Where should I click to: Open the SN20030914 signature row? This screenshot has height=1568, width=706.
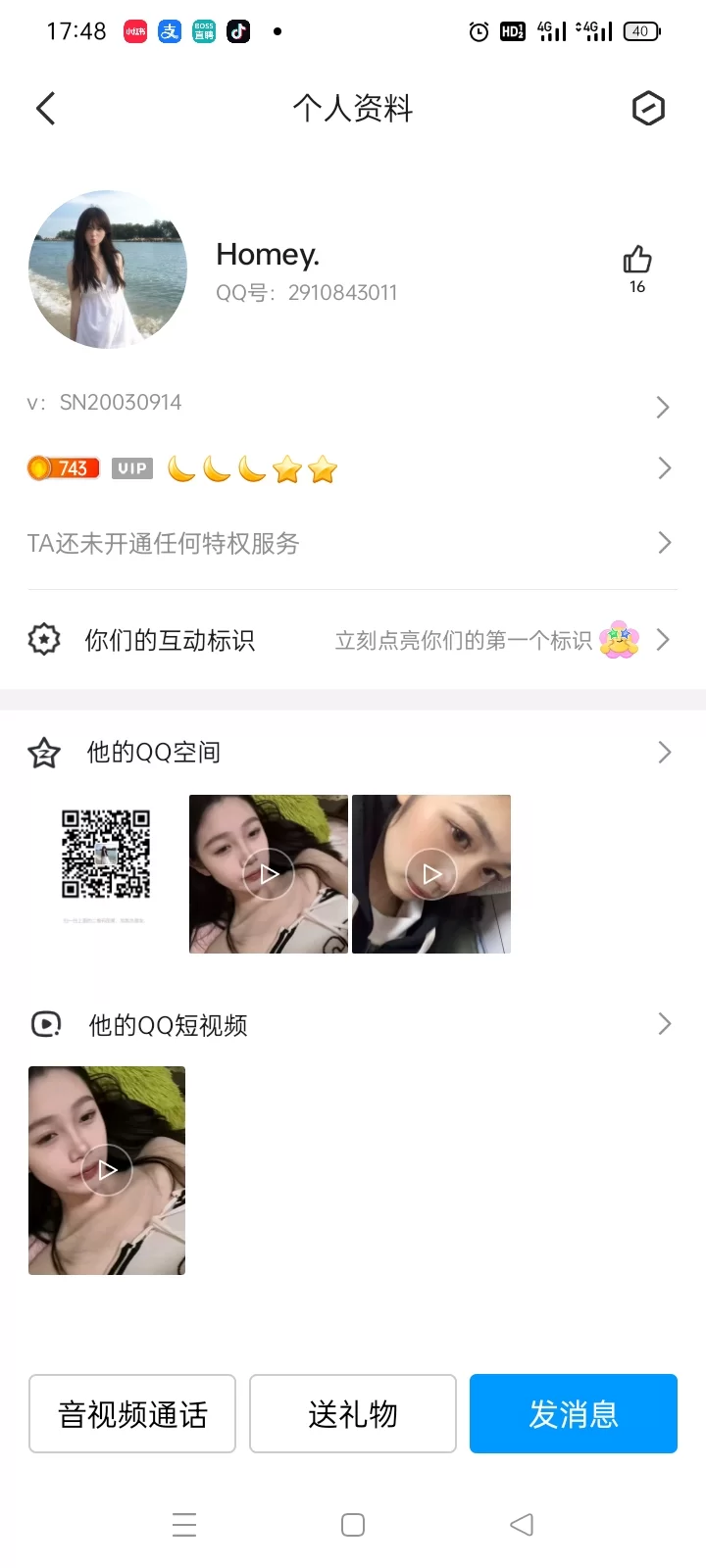pos(351,403)
